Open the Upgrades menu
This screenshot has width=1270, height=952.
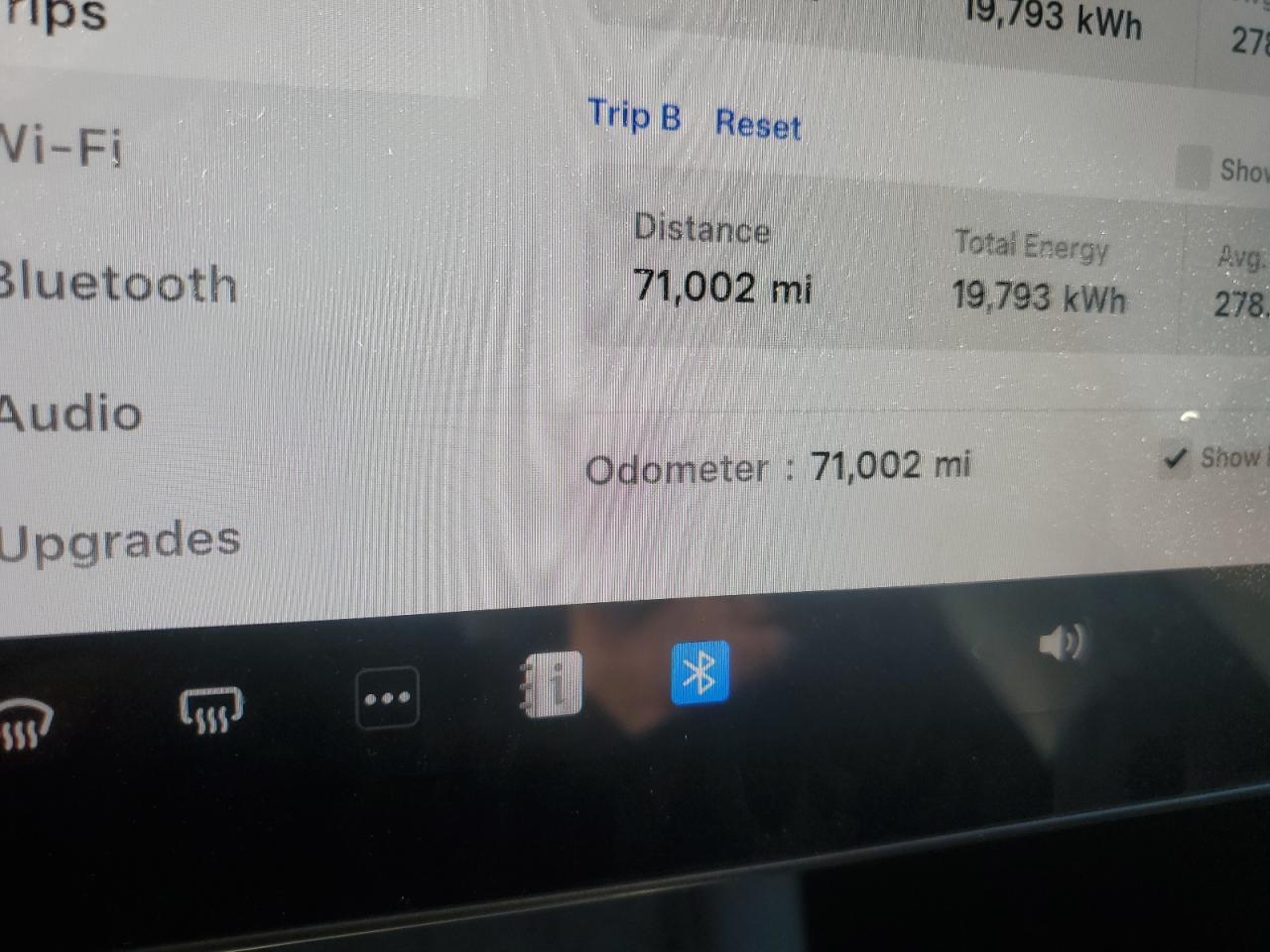coord(119,542)
